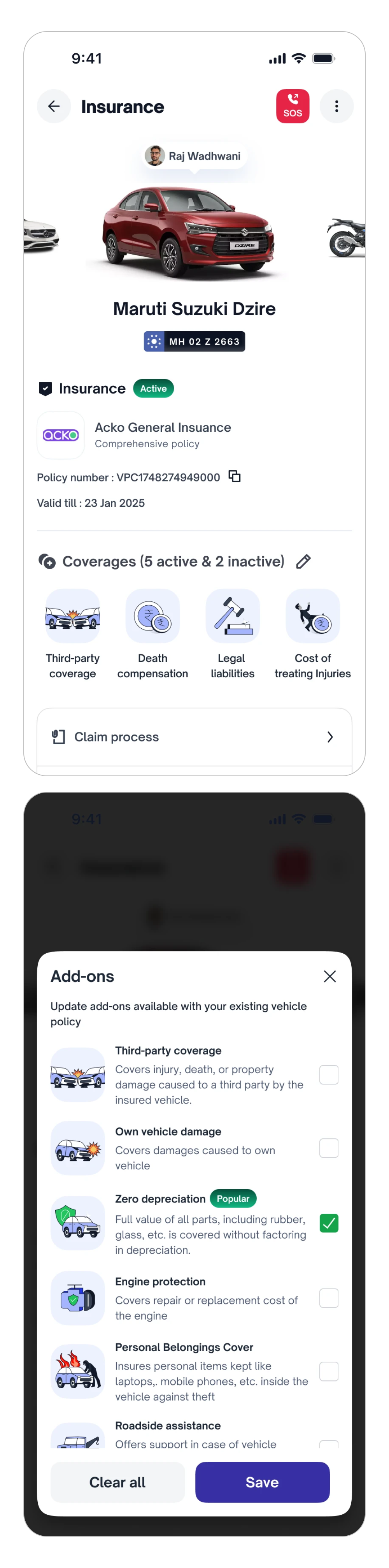Viewport: 389px width, 1568px height.
Task: Uncheck the Zero depreciation add-on
Action: 329,1223
